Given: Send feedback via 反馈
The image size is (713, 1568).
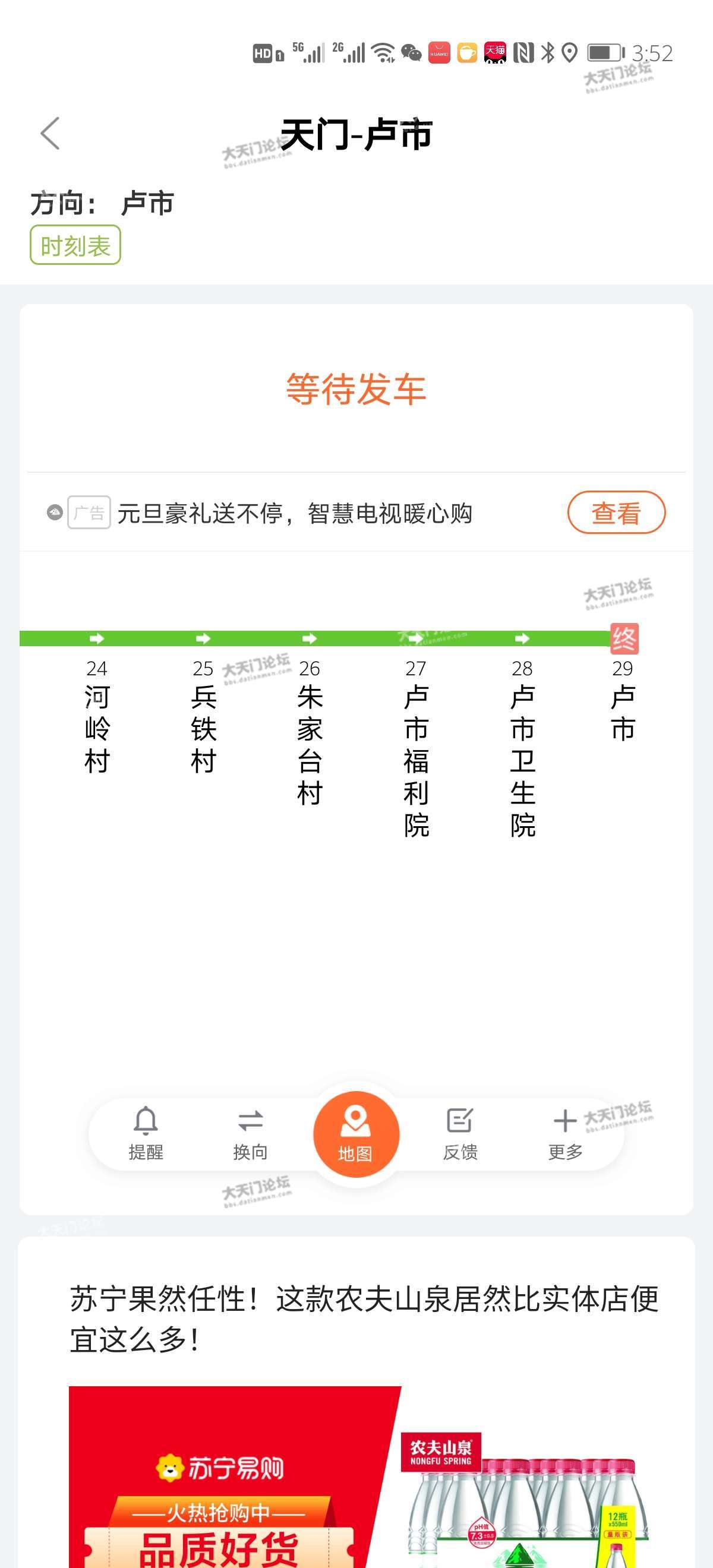Looking at the screenshot, I should (460, 1133).
